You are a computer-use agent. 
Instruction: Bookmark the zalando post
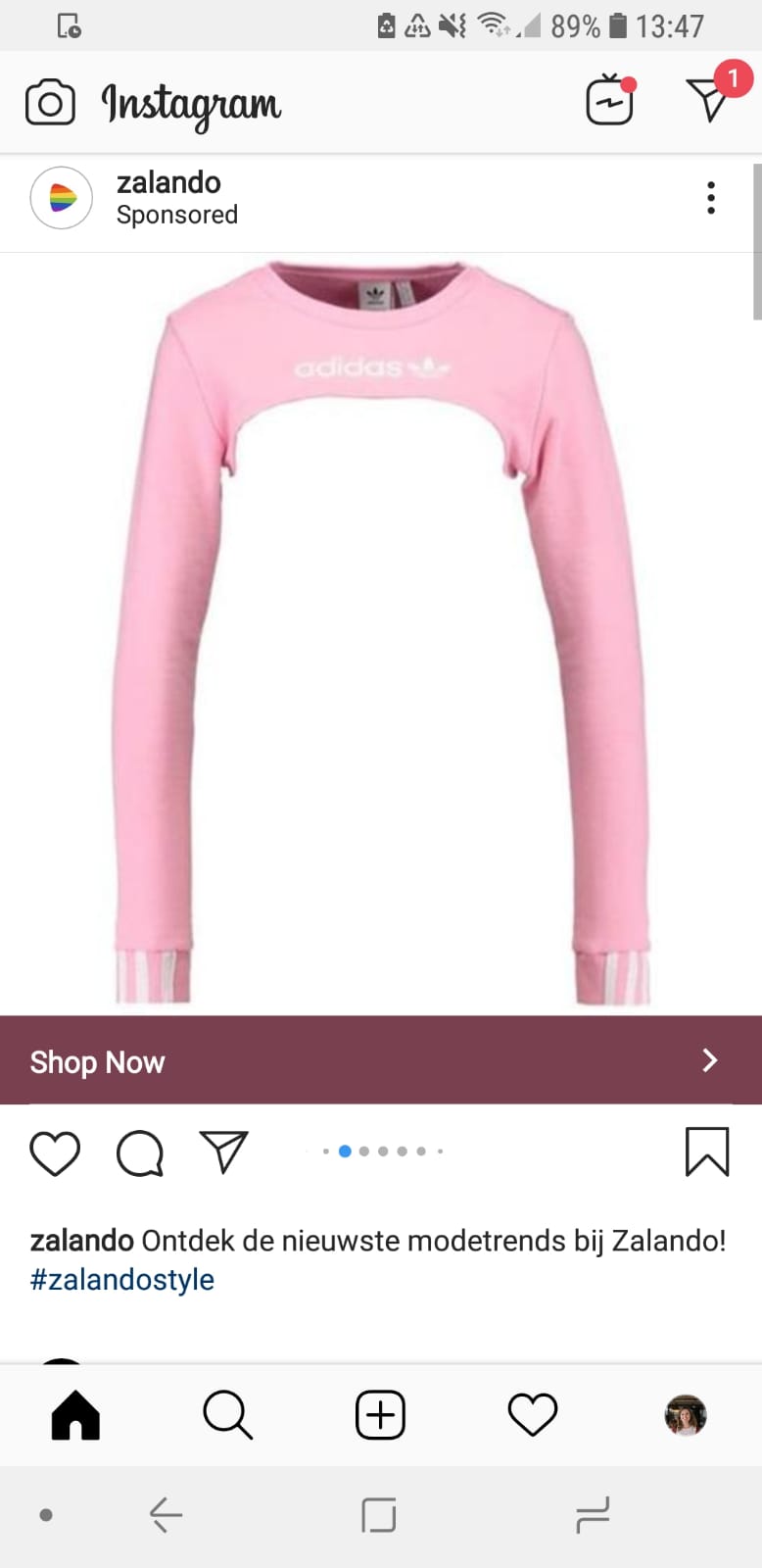[x=707, y=1151]
